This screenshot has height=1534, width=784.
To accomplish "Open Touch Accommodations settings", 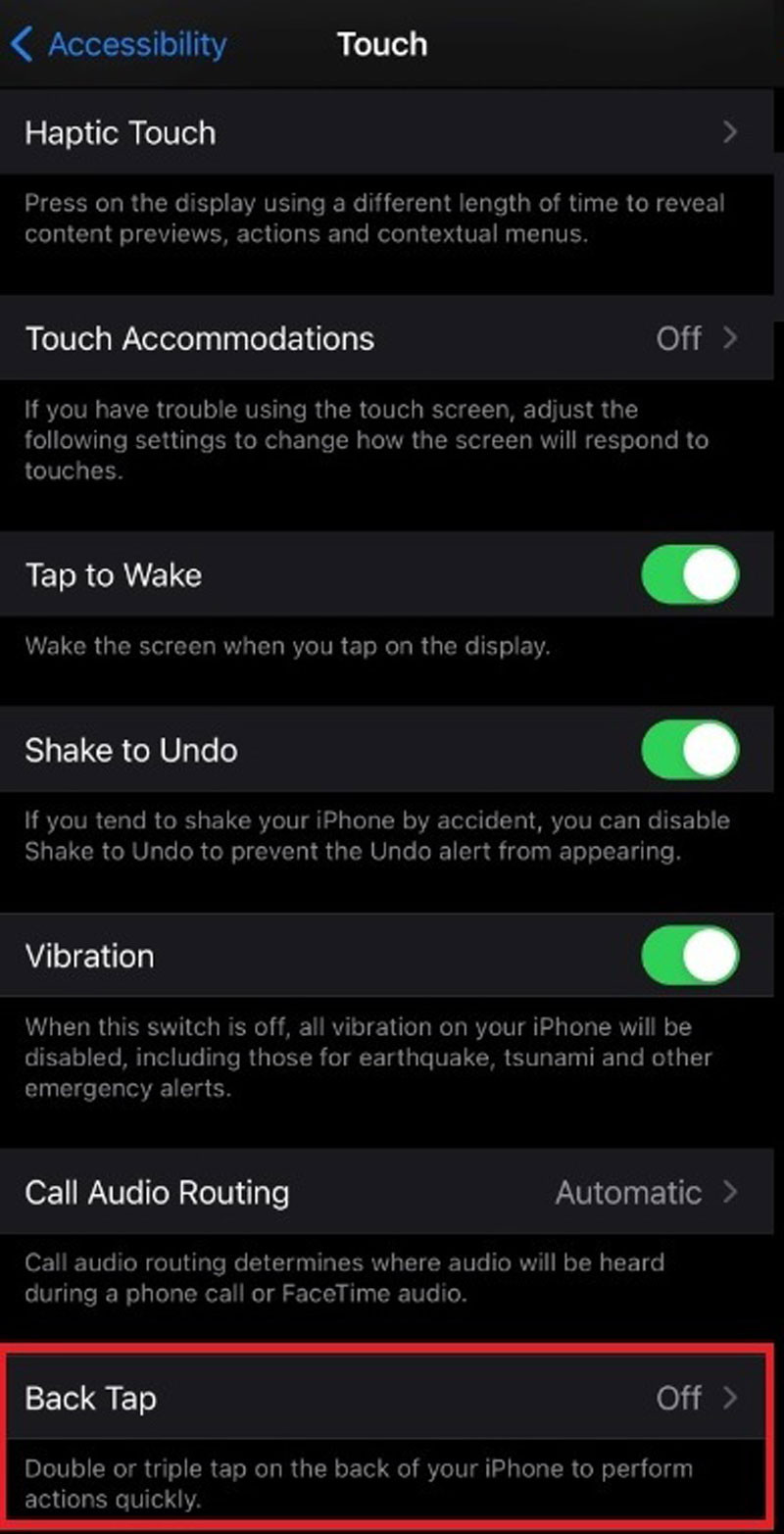I will pos(382,338).
